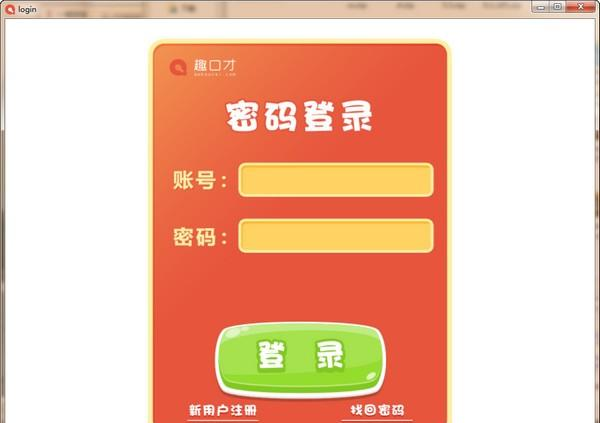
Task: Maximize the login window
Action: point(557,7)
